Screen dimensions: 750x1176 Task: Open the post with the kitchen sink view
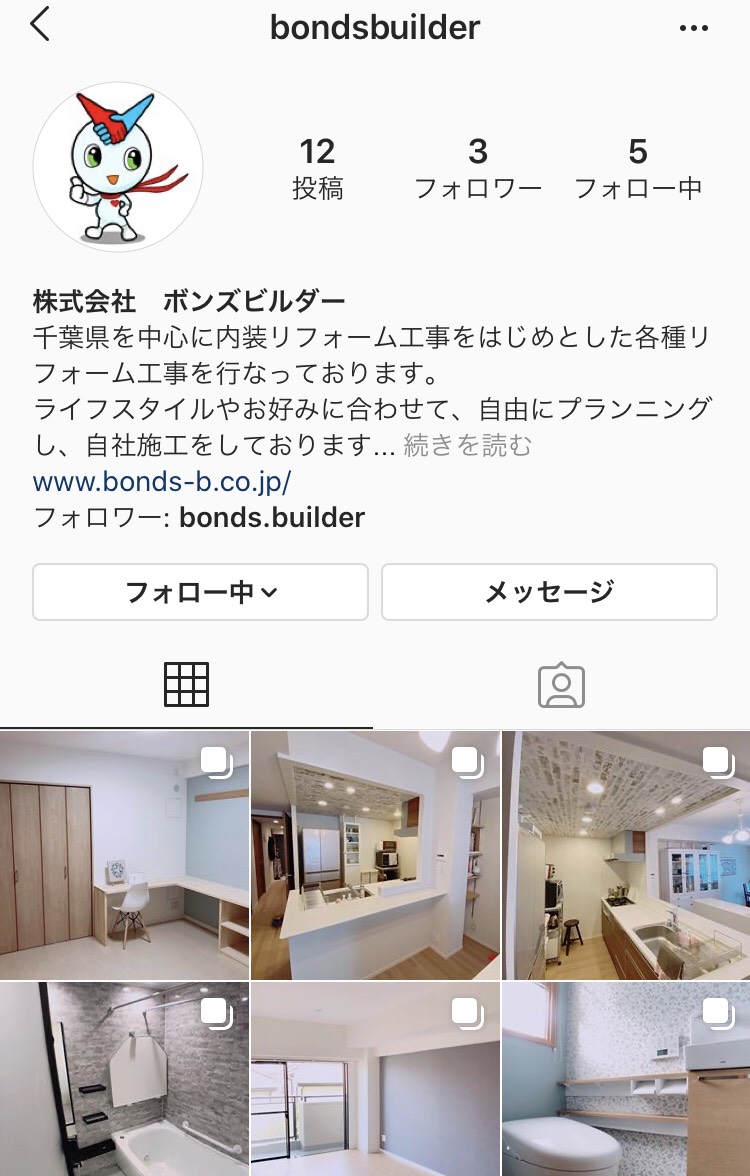tap(626, 855)
